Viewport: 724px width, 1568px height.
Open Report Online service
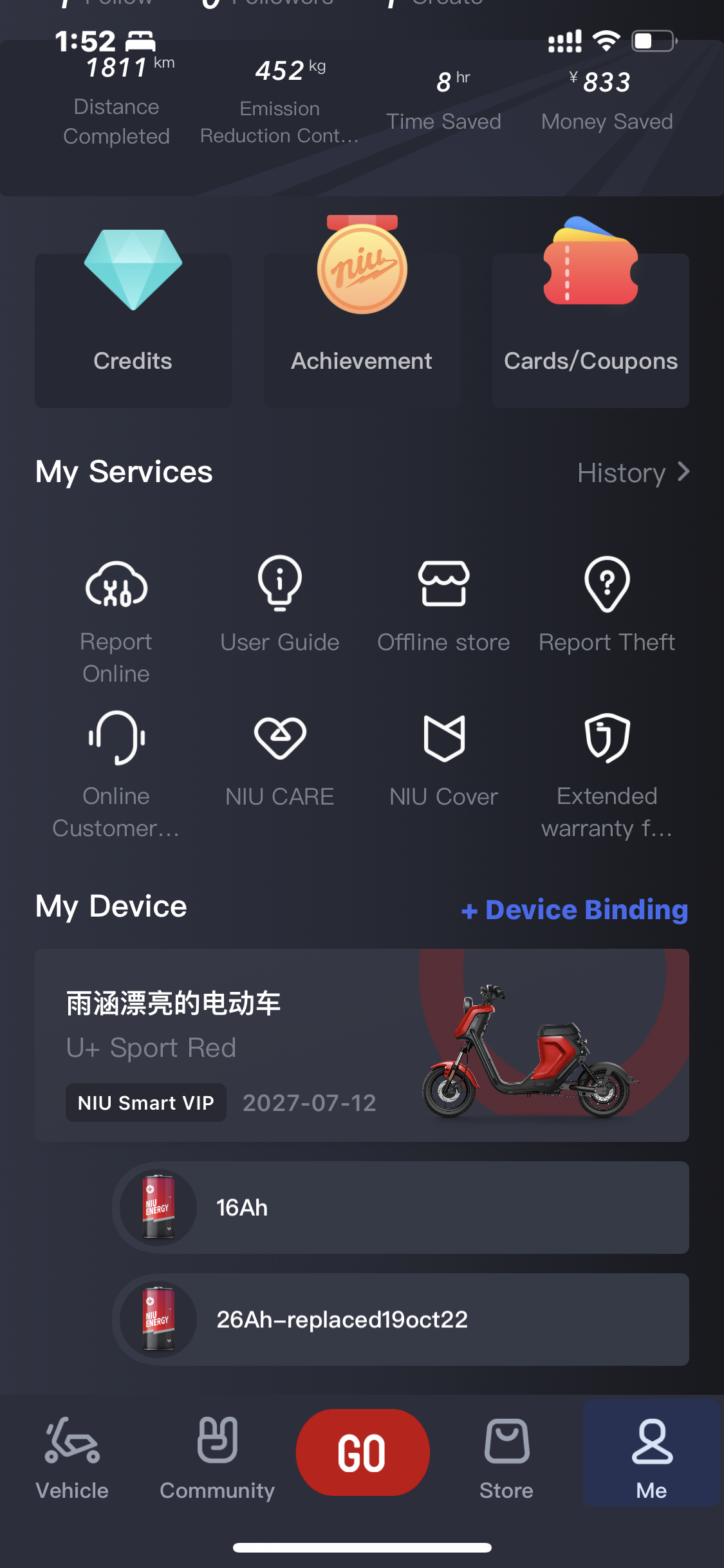point(116,619)
